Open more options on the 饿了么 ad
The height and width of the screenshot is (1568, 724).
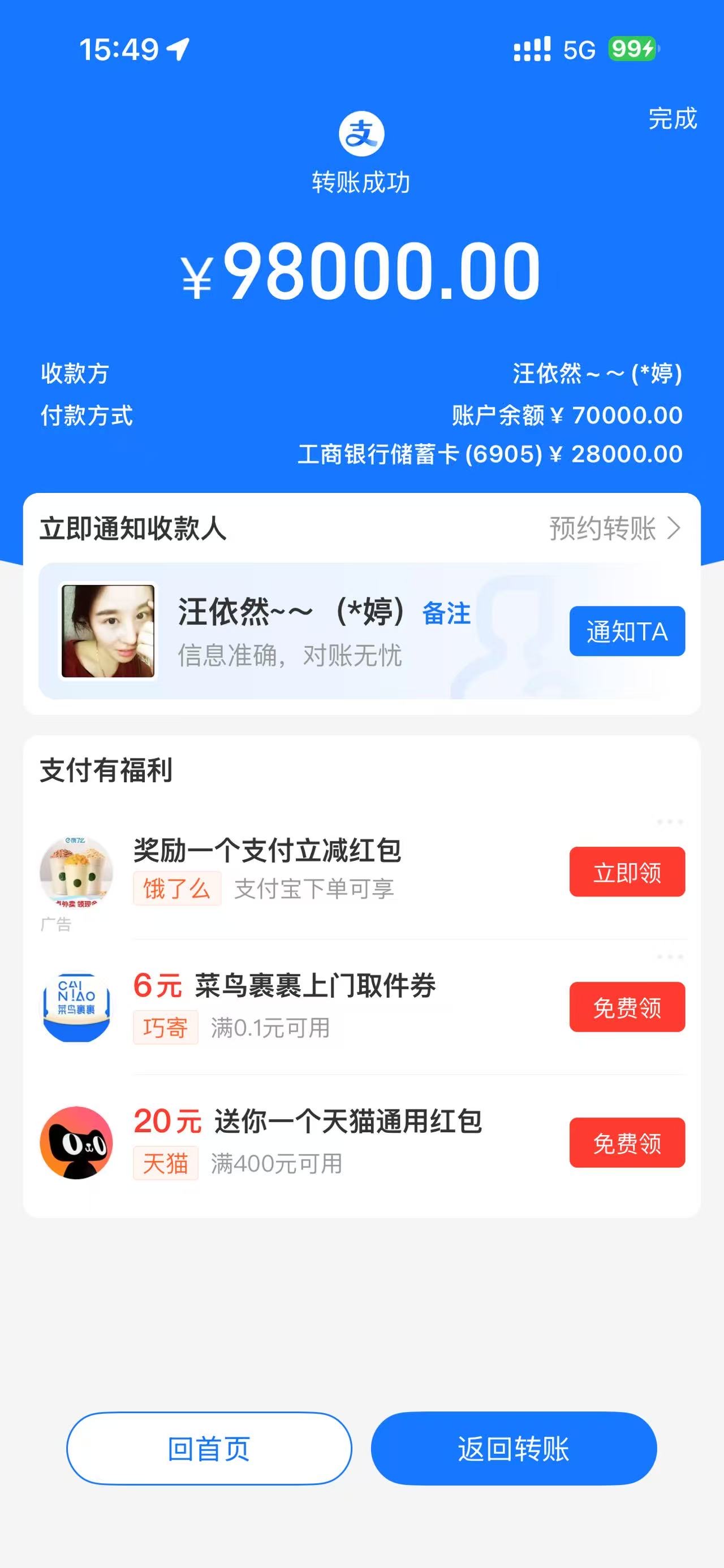point(670,822)
